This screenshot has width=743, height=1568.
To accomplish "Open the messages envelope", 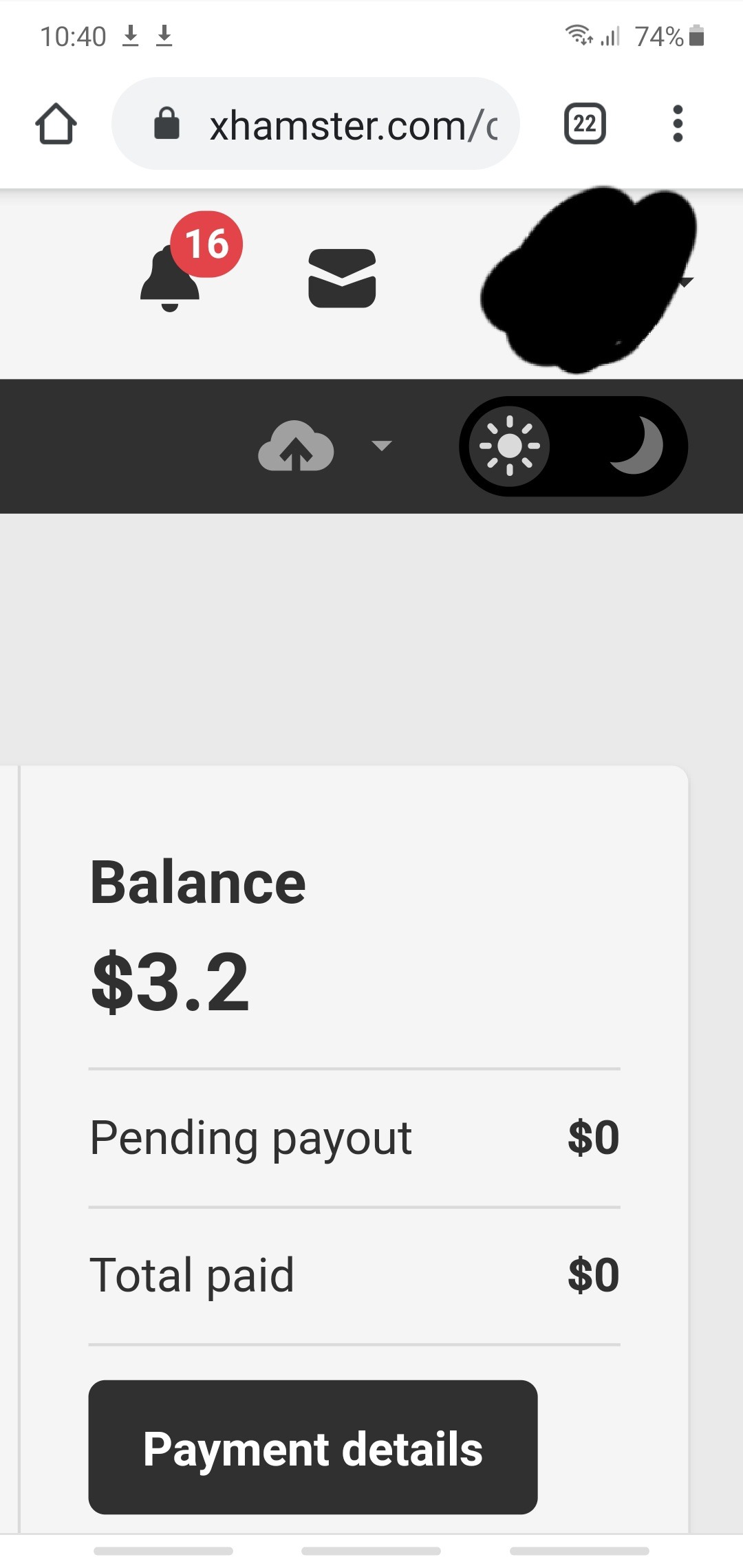I will click(x=342, y=278).
